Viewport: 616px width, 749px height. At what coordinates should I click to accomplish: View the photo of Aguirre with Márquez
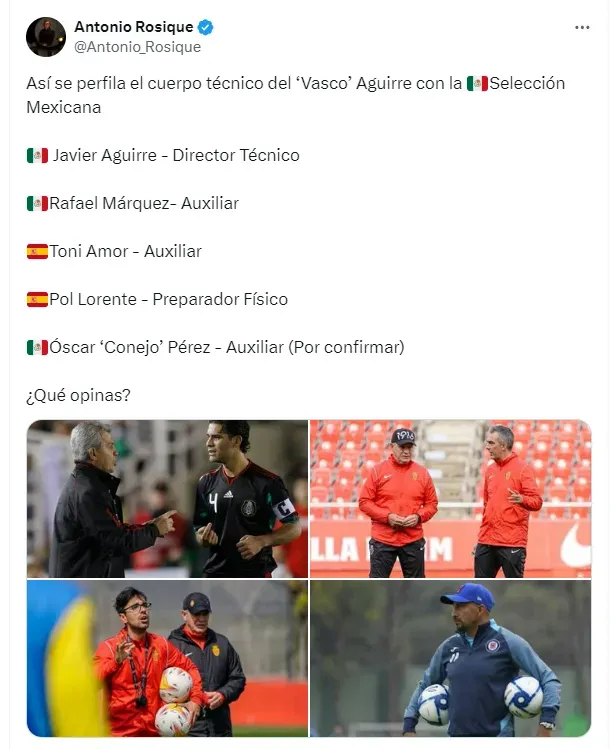[x=167, y=498]
